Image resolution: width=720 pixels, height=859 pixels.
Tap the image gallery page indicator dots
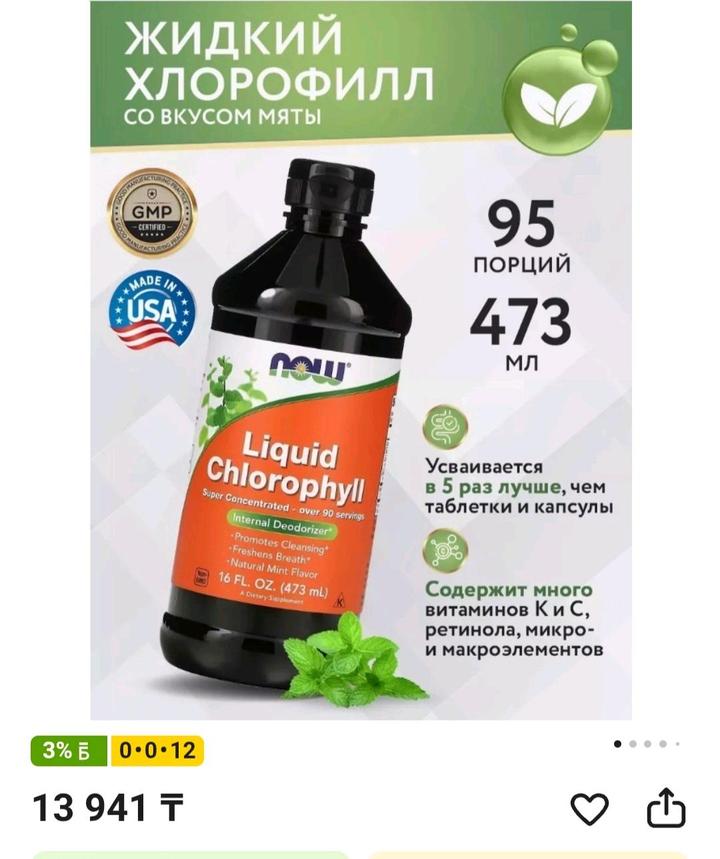pos(646,744)
